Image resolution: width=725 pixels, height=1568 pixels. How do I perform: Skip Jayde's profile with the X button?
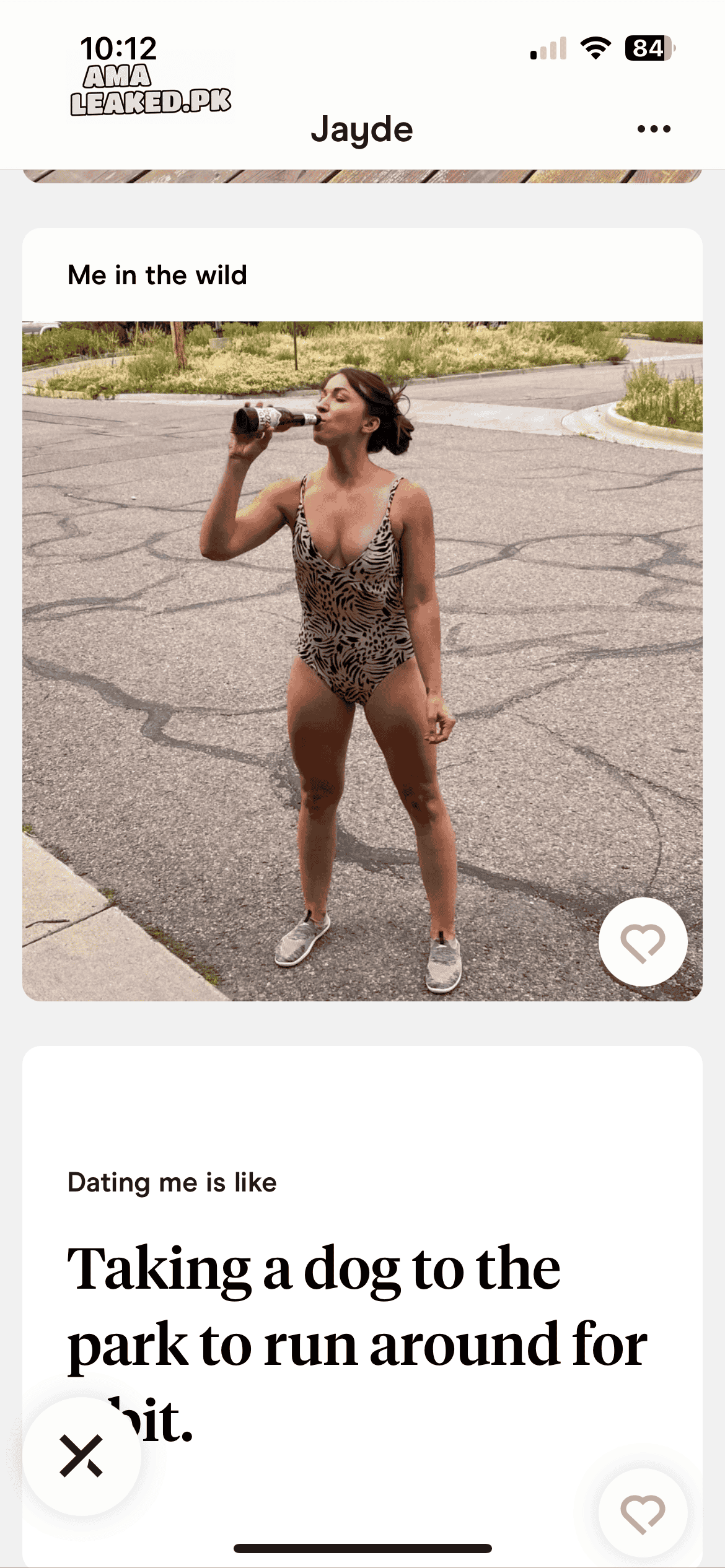pyautogui.click(x=81, y=1456)
